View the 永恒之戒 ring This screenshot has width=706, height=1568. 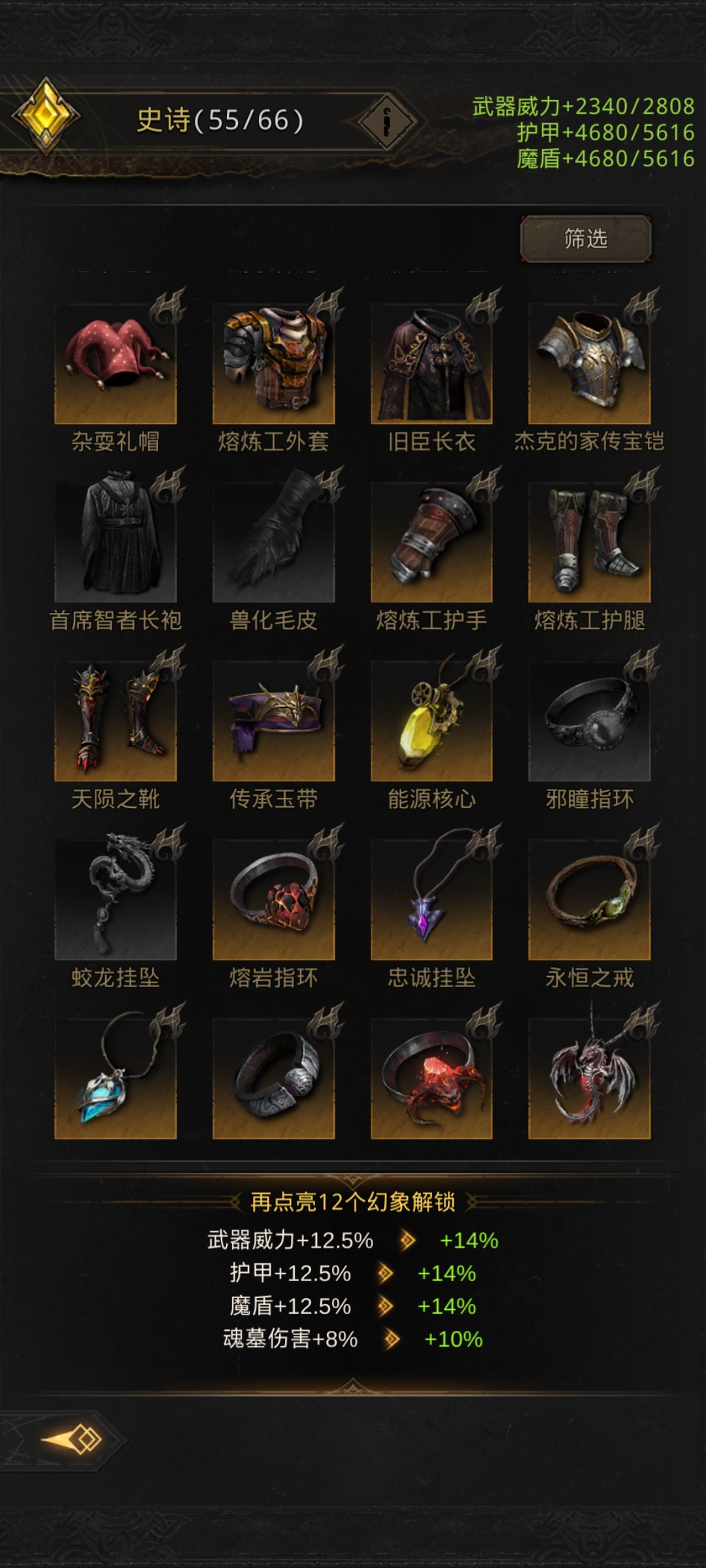[x=590, y=900]
